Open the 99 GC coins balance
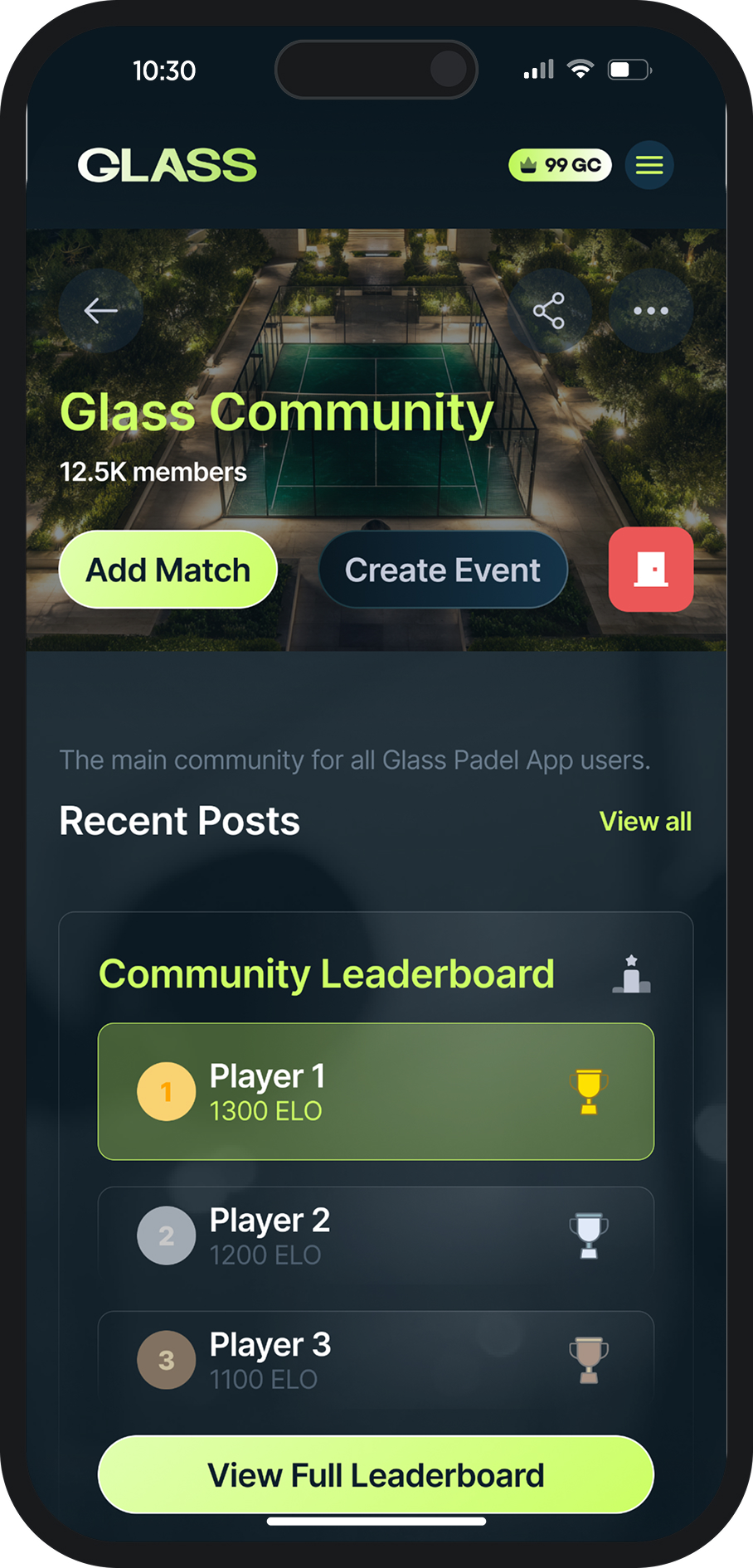This screenshot has height=1568, width=753. 560,165
